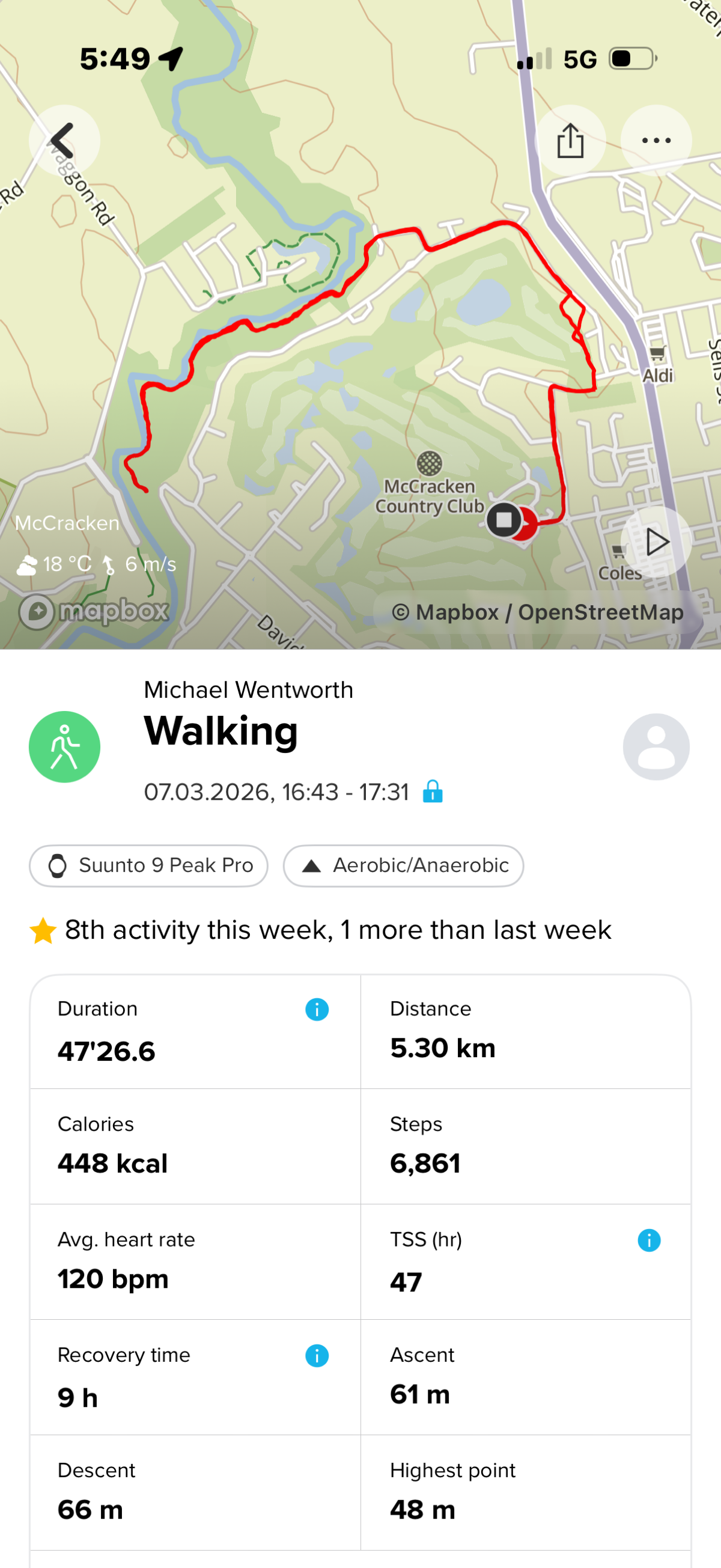Screen dimensions: 721x1568
Task: Show info about Recovery time
Action: coord(317,1356)
